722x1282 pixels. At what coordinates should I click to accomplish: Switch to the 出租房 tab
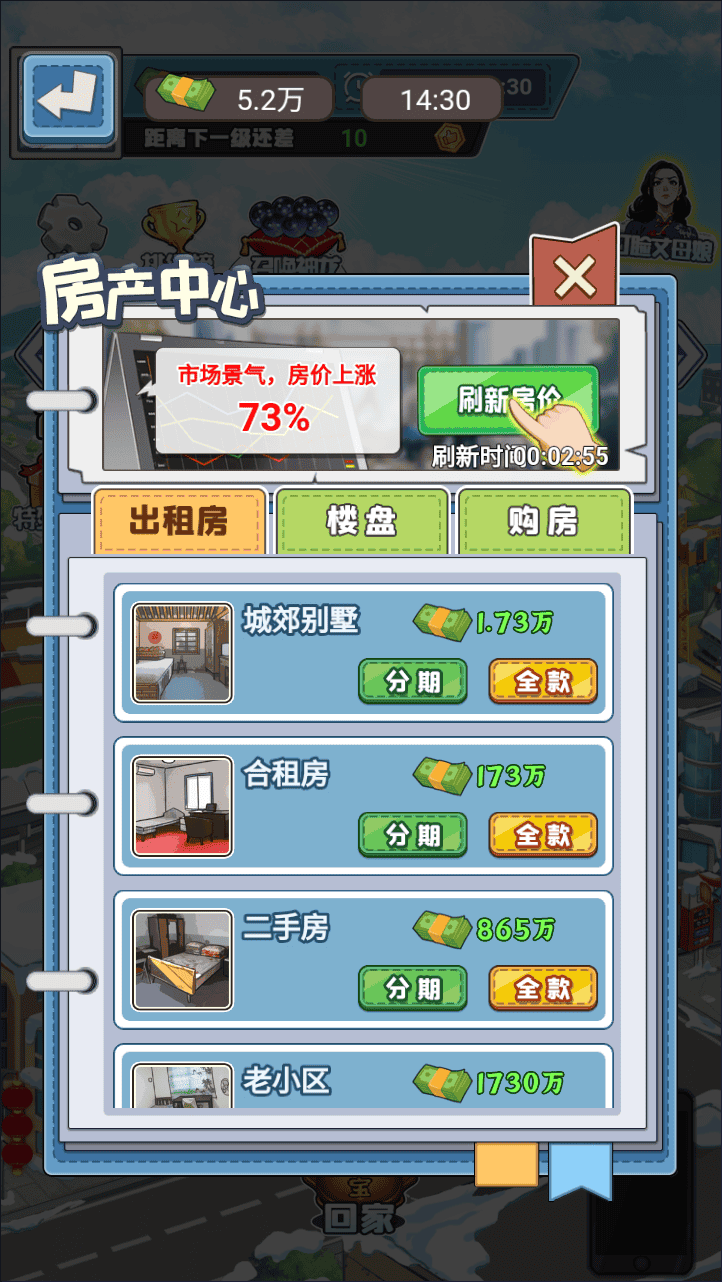pos(179,521)
